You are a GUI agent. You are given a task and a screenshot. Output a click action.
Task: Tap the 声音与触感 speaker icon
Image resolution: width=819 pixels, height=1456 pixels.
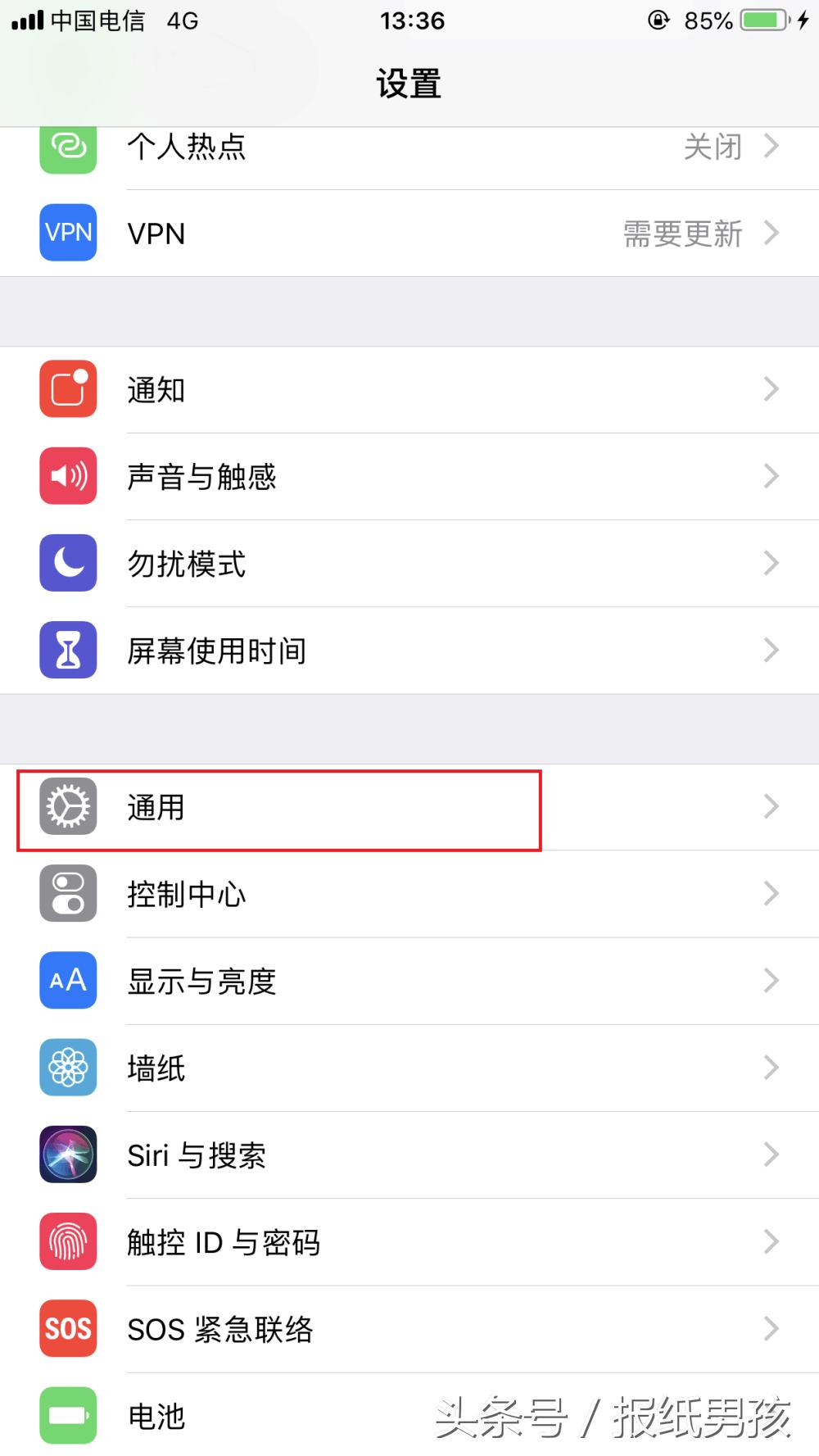(x=68, y=476)
